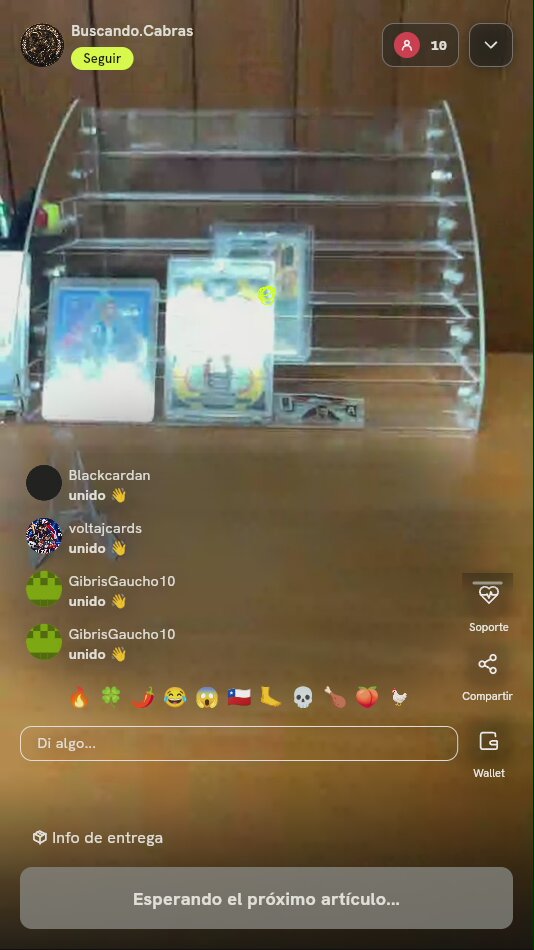Open the Buscando.Cabras profile picture

coord(42,45)
